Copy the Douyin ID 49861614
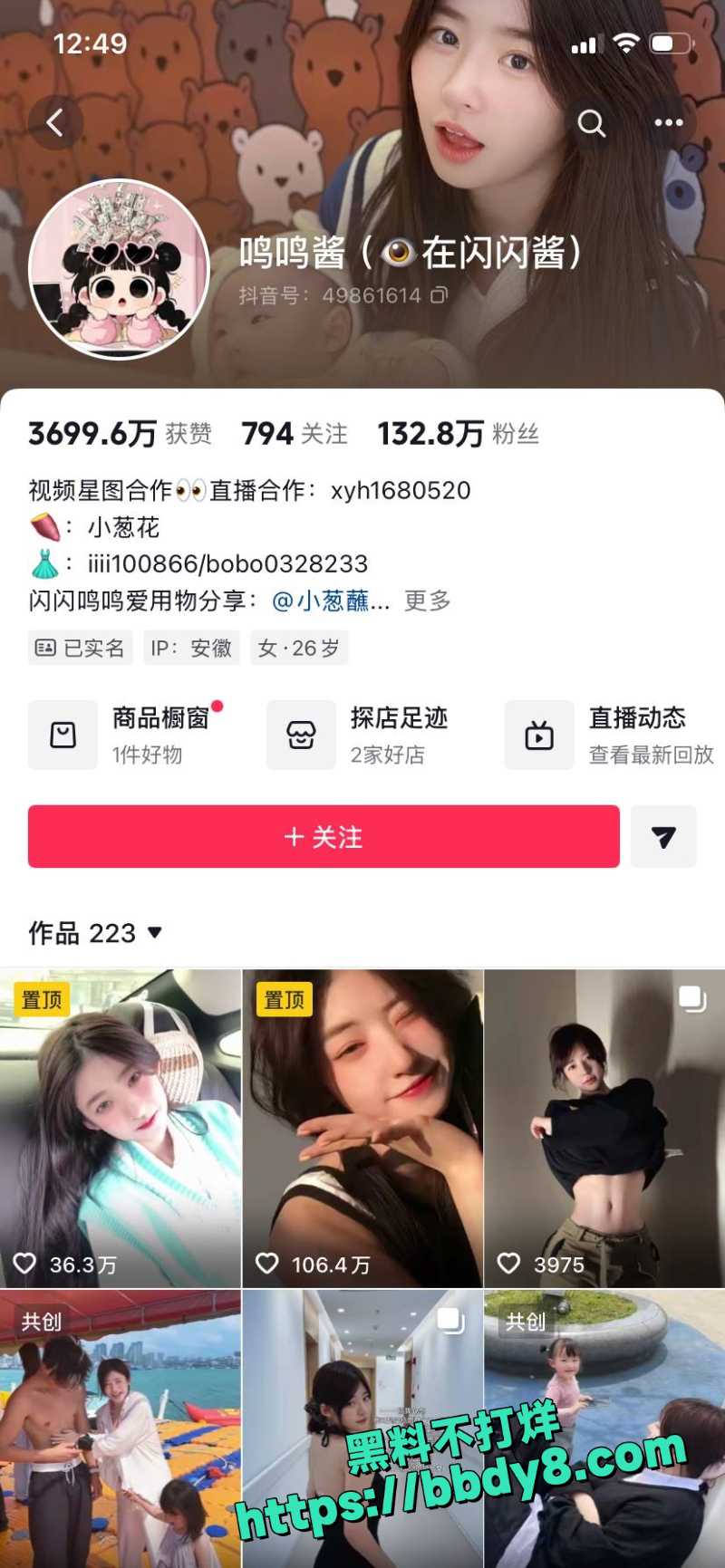The height and width of the screenshot is (1568, 725). click(x=439, y=295)
